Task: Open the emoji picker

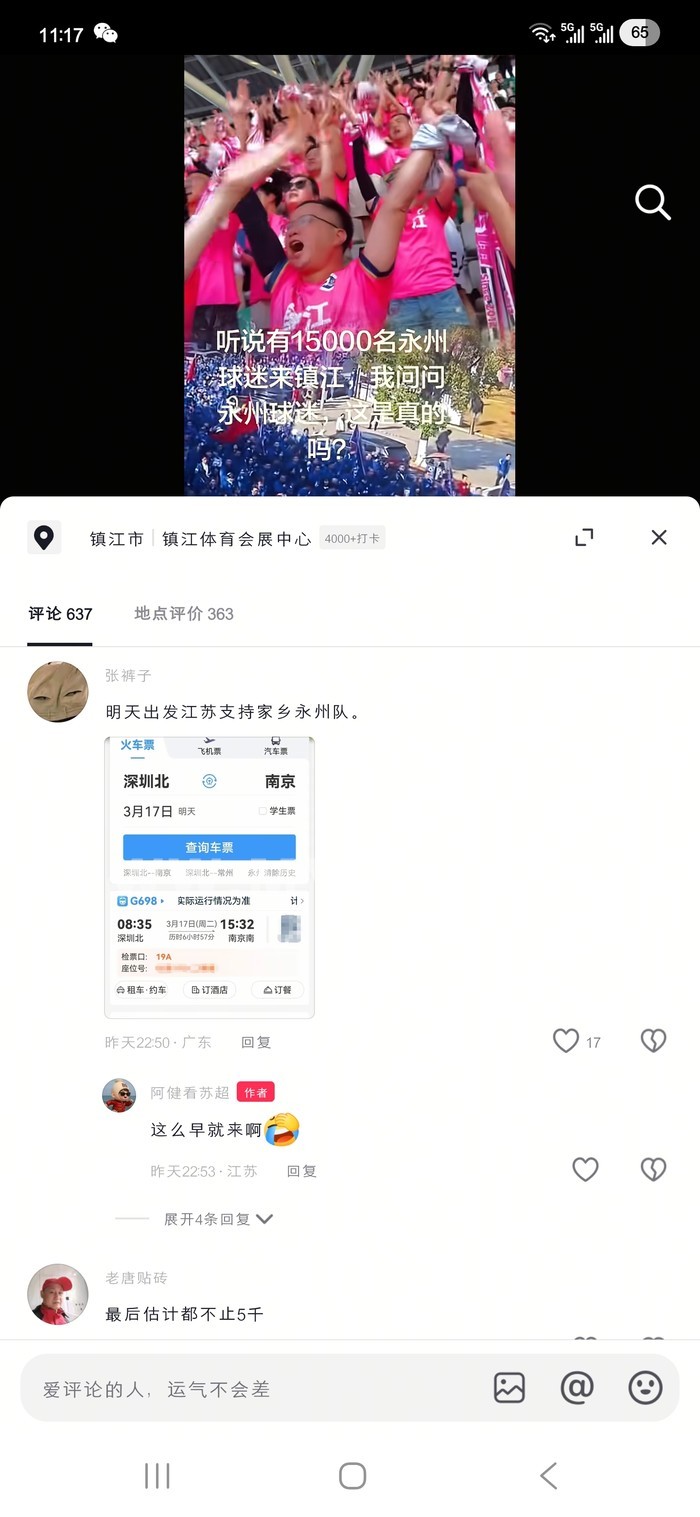Action: click(x=645, y=1388)
